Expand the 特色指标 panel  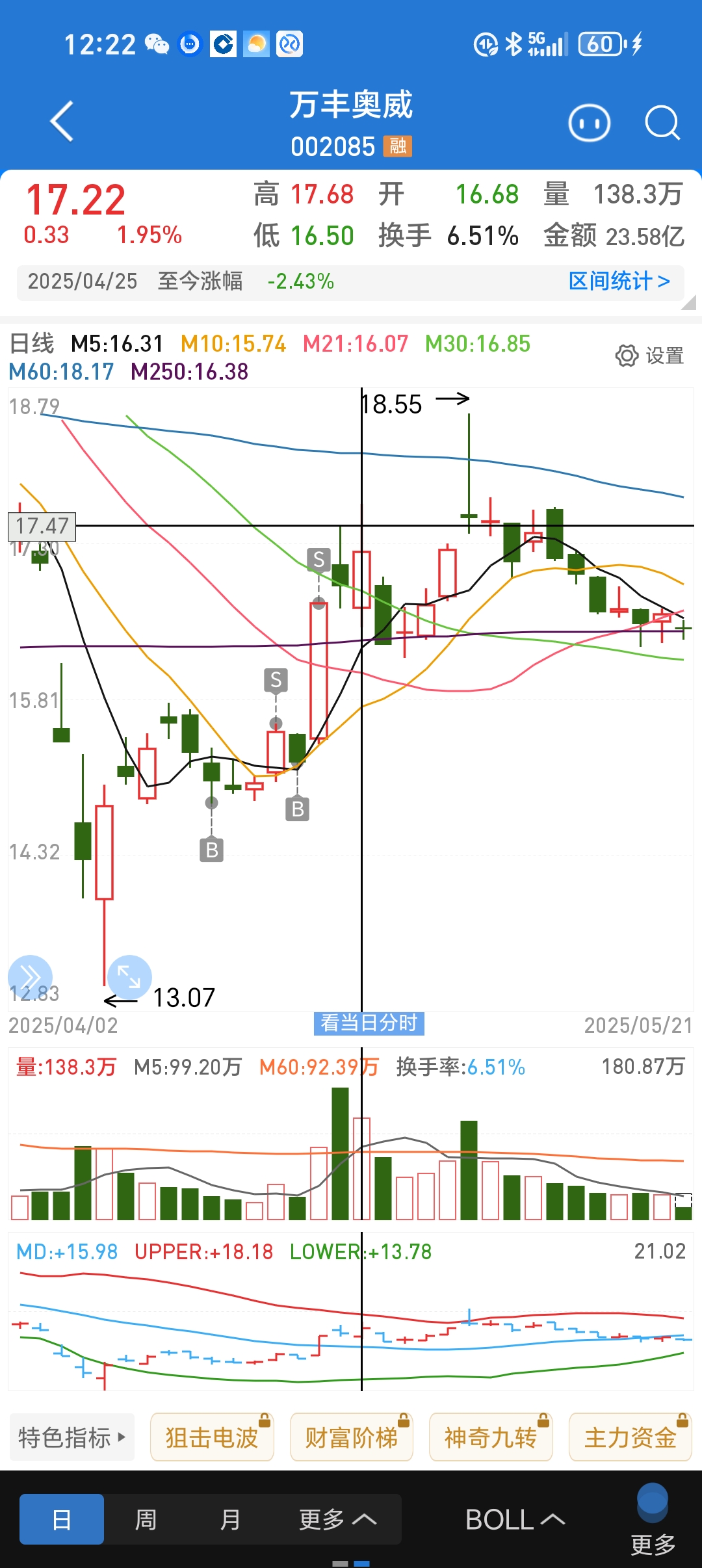pyautogui.click(x=71, y=1437)
